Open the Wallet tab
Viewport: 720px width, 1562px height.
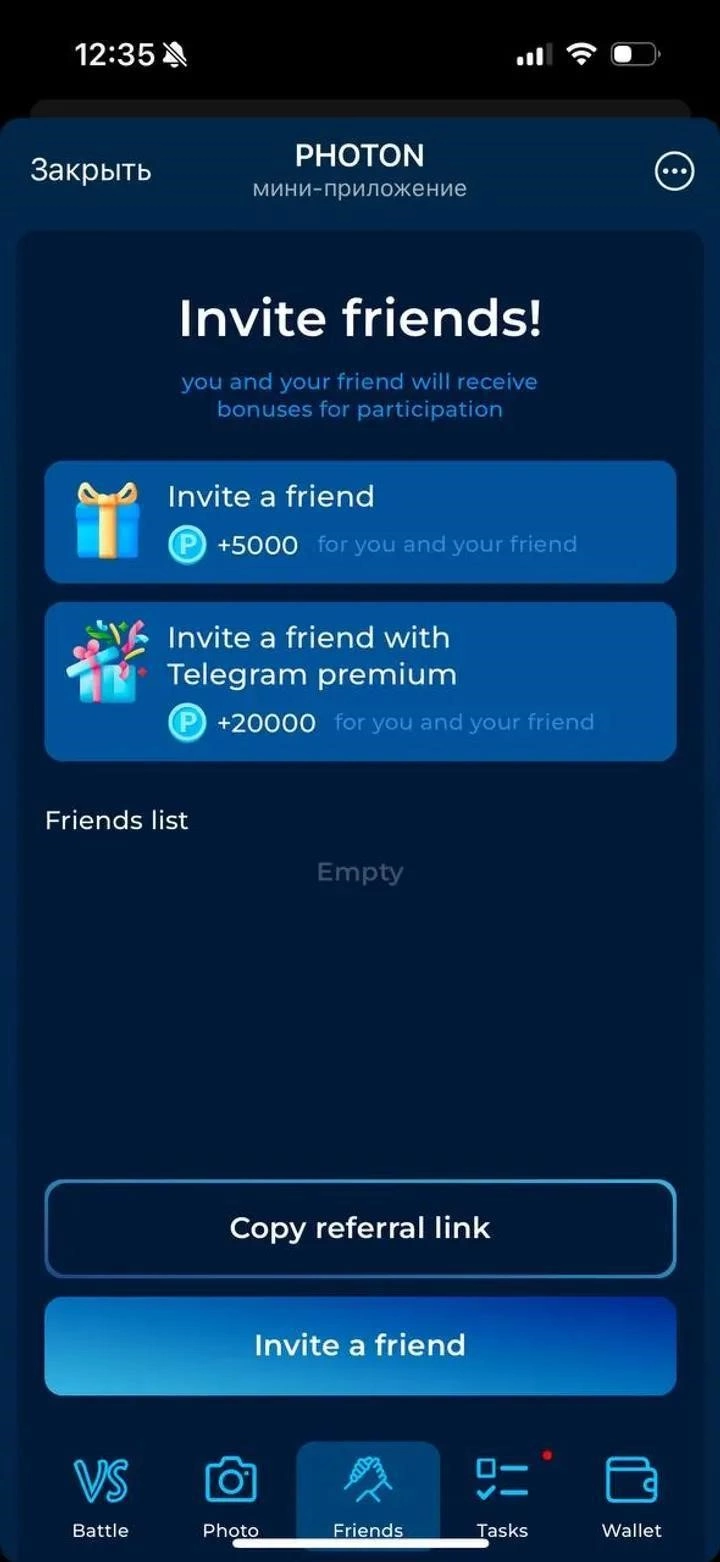(632, 1497)
